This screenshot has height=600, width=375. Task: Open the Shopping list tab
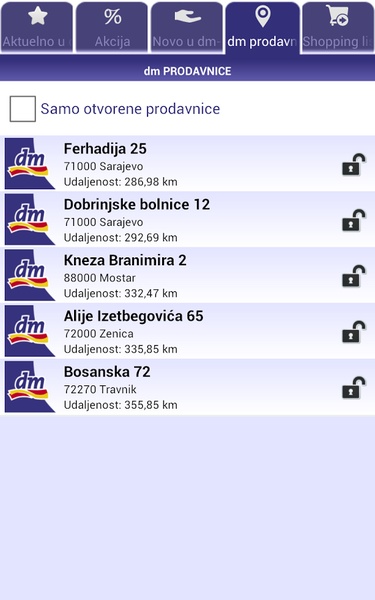pos(338,27)
